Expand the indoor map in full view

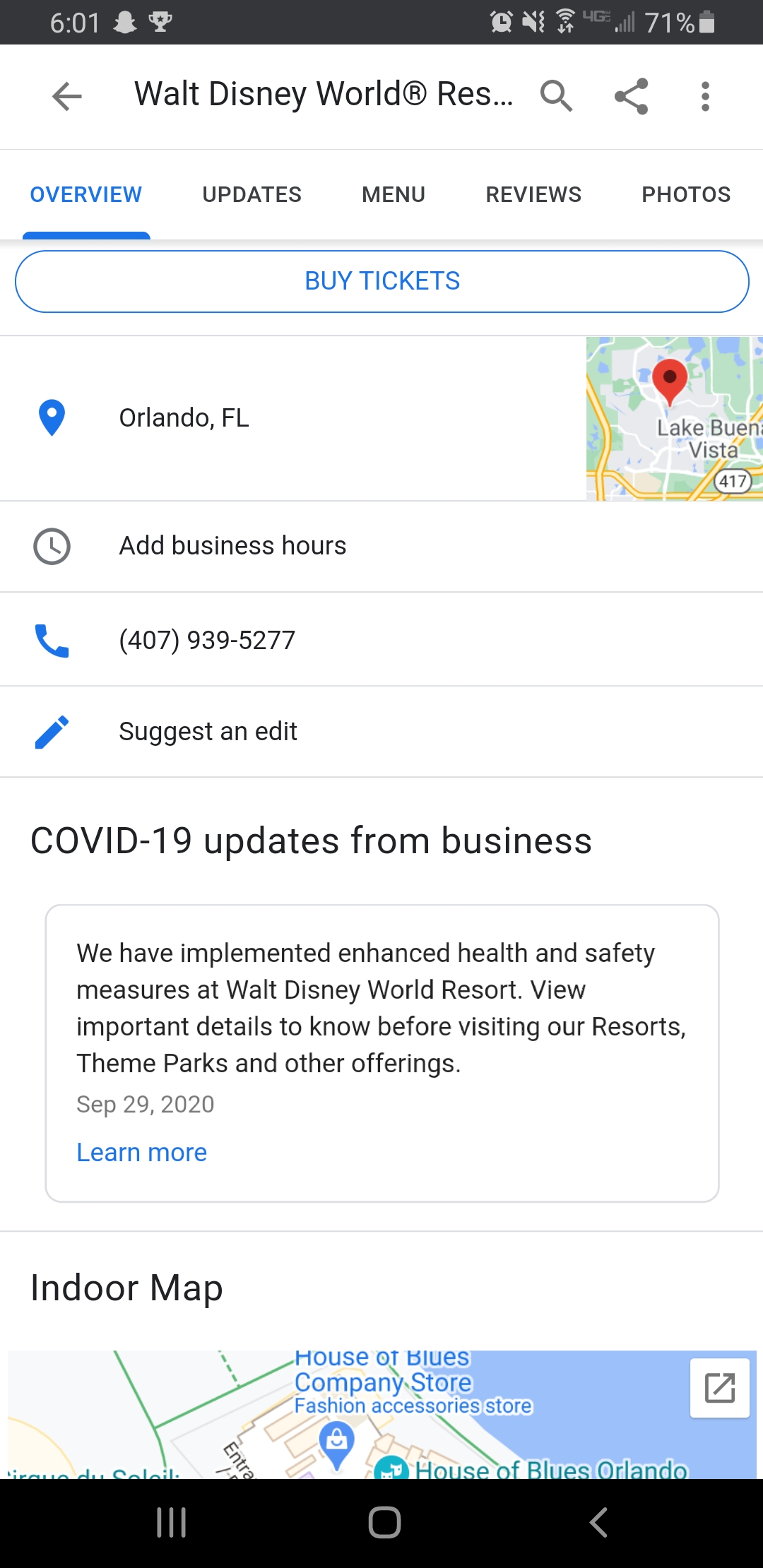[x=720, y=1388]
